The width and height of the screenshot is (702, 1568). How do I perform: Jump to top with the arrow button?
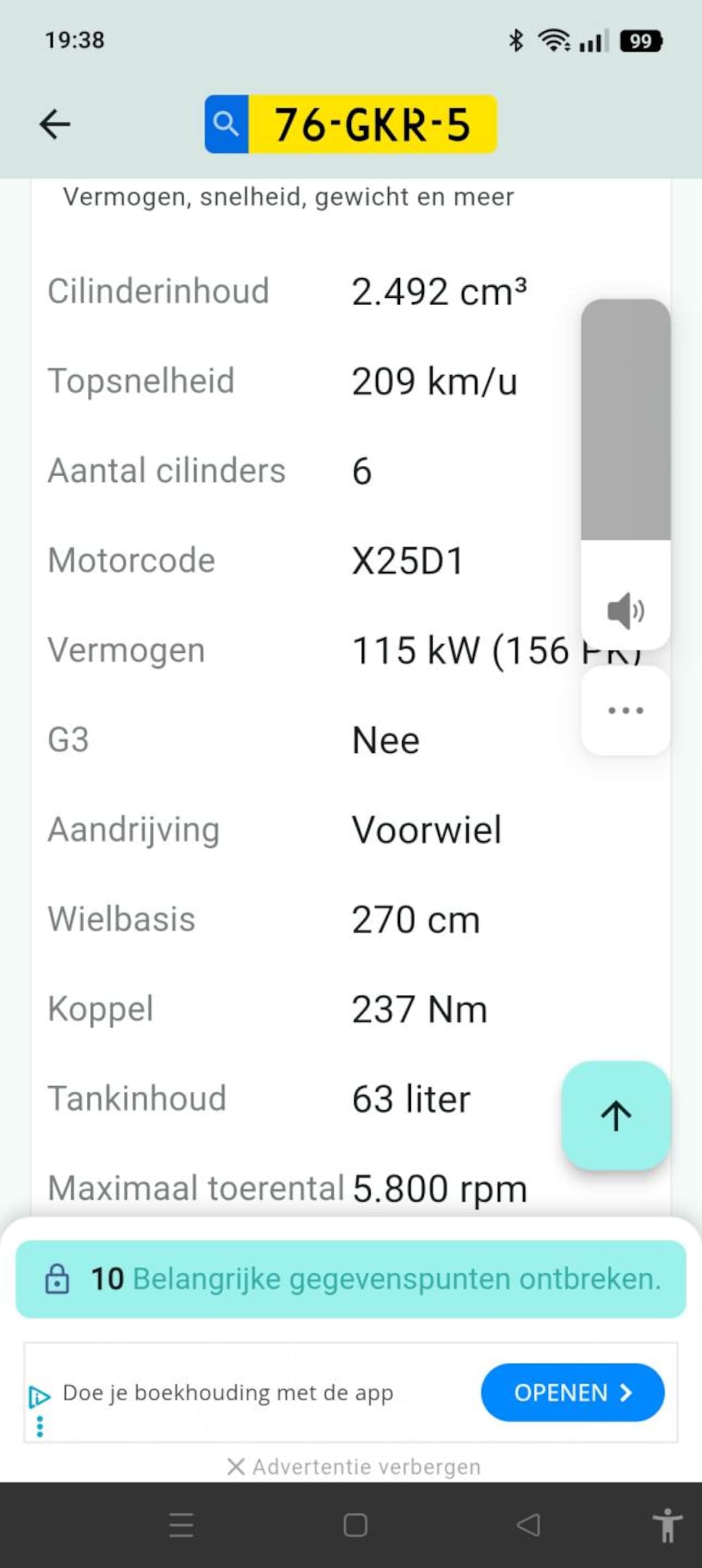tap(615, 1116)
